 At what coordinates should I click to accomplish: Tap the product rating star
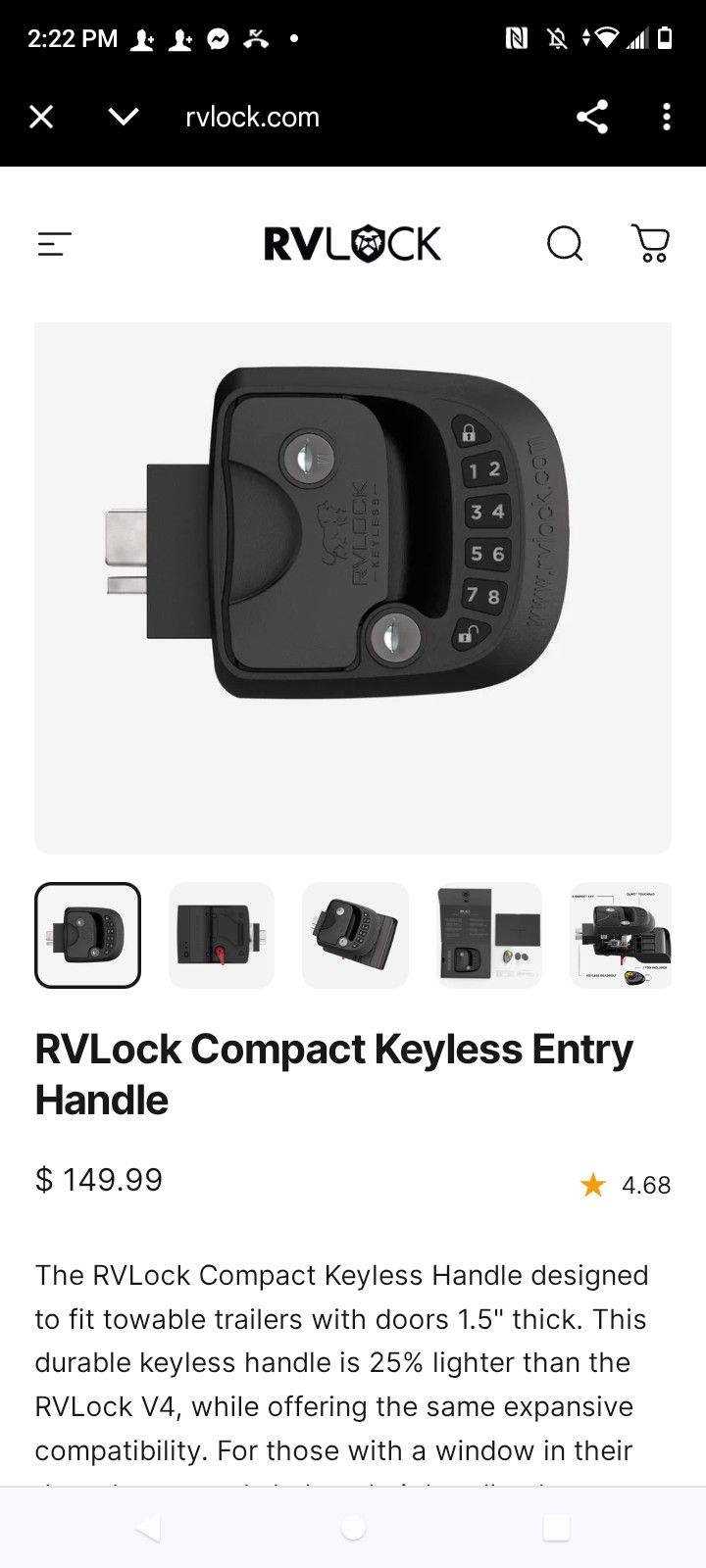592,1185
